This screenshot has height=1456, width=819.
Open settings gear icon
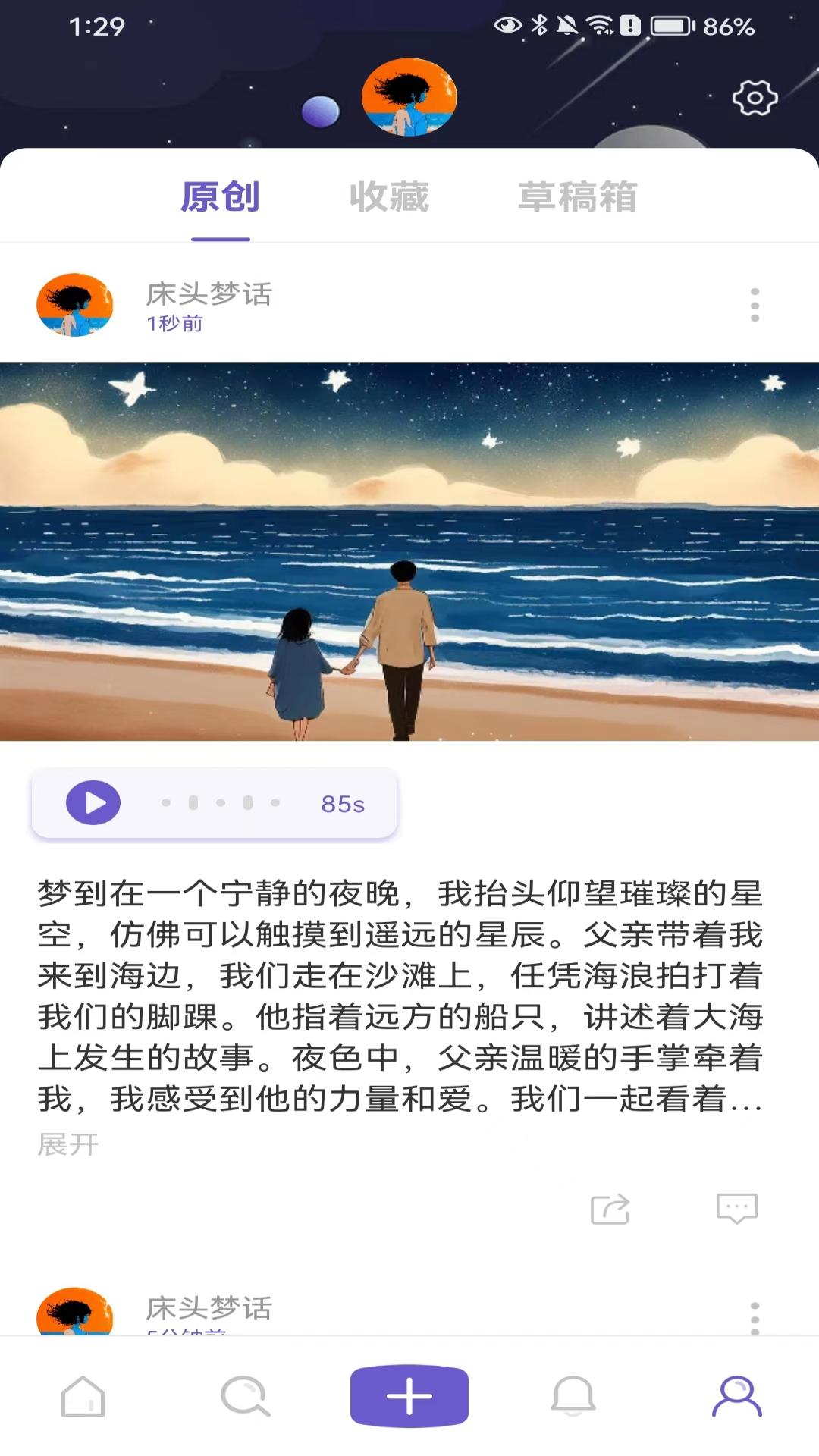[x=755, y=98]
